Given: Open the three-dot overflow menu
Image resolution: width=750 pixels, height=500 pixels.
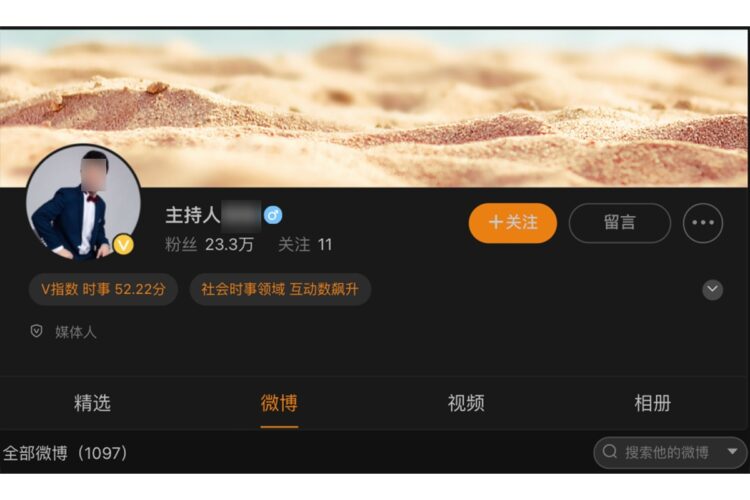Looking at the screenshot, I should point(702,223).
